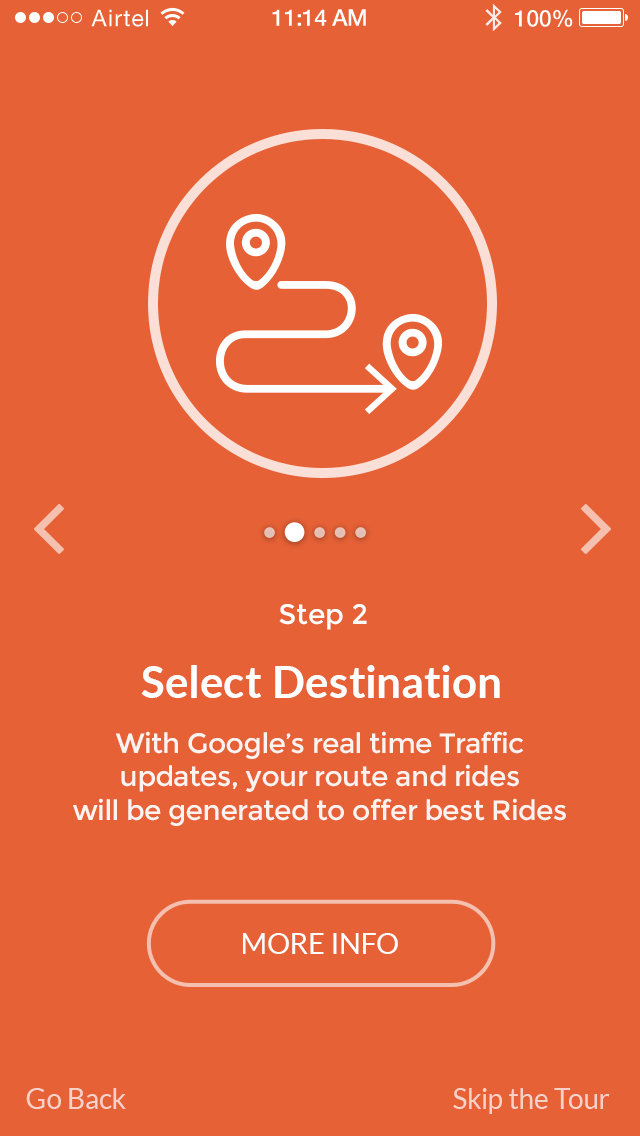
Task: Jump to the first page indicator dot
Action: click(x=269, y=533)
